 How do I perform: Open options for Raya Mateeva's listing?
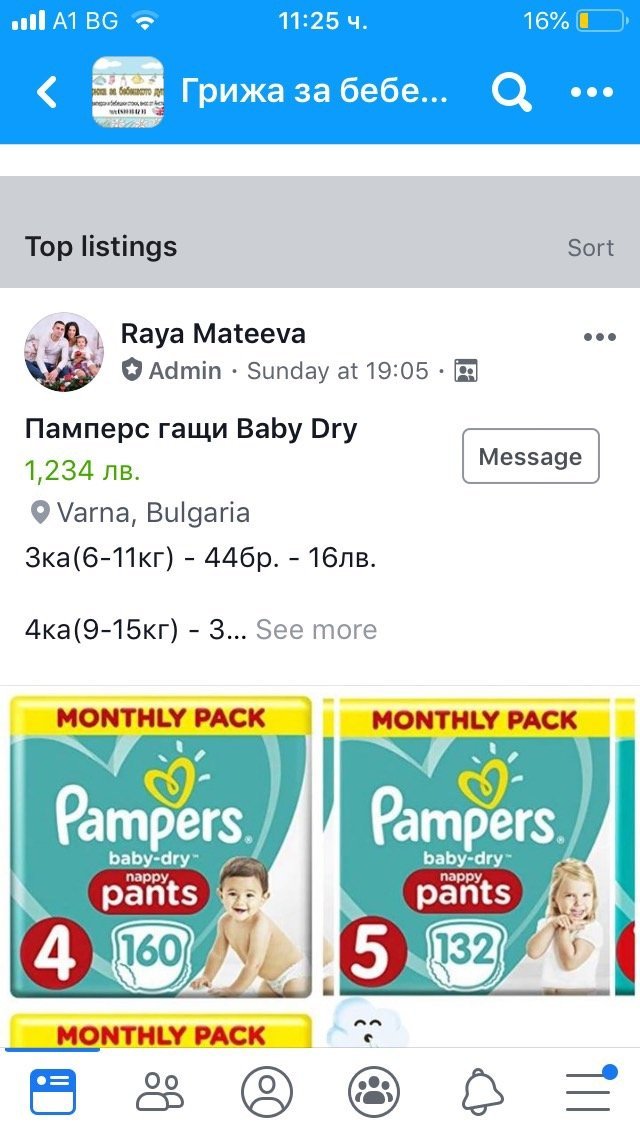click(599, 337)
